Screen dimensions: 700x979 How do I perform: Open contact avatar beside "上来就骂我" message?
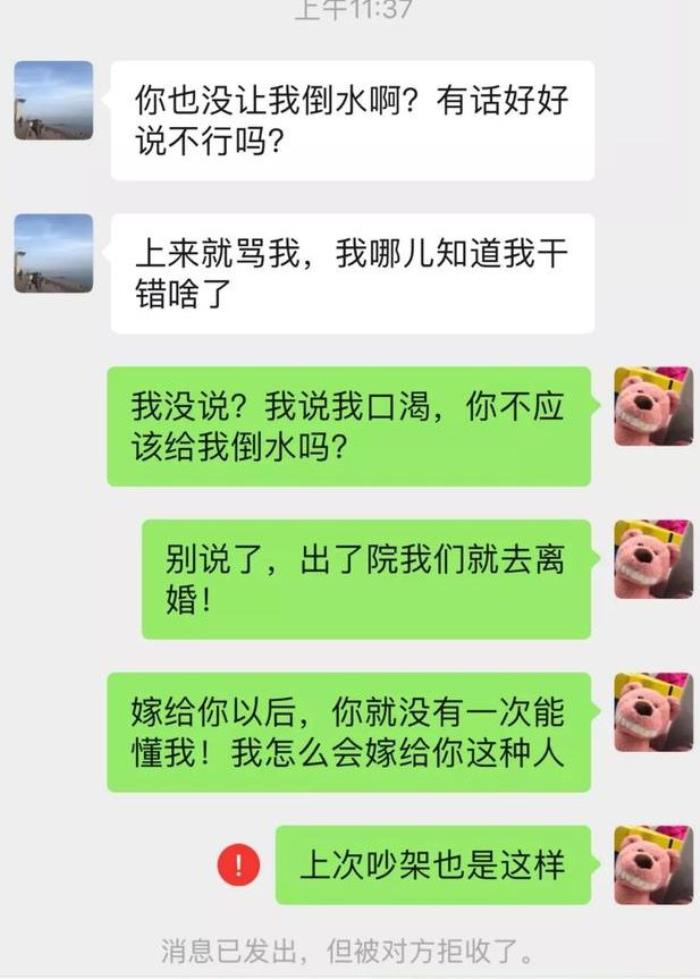coord(54,253)
